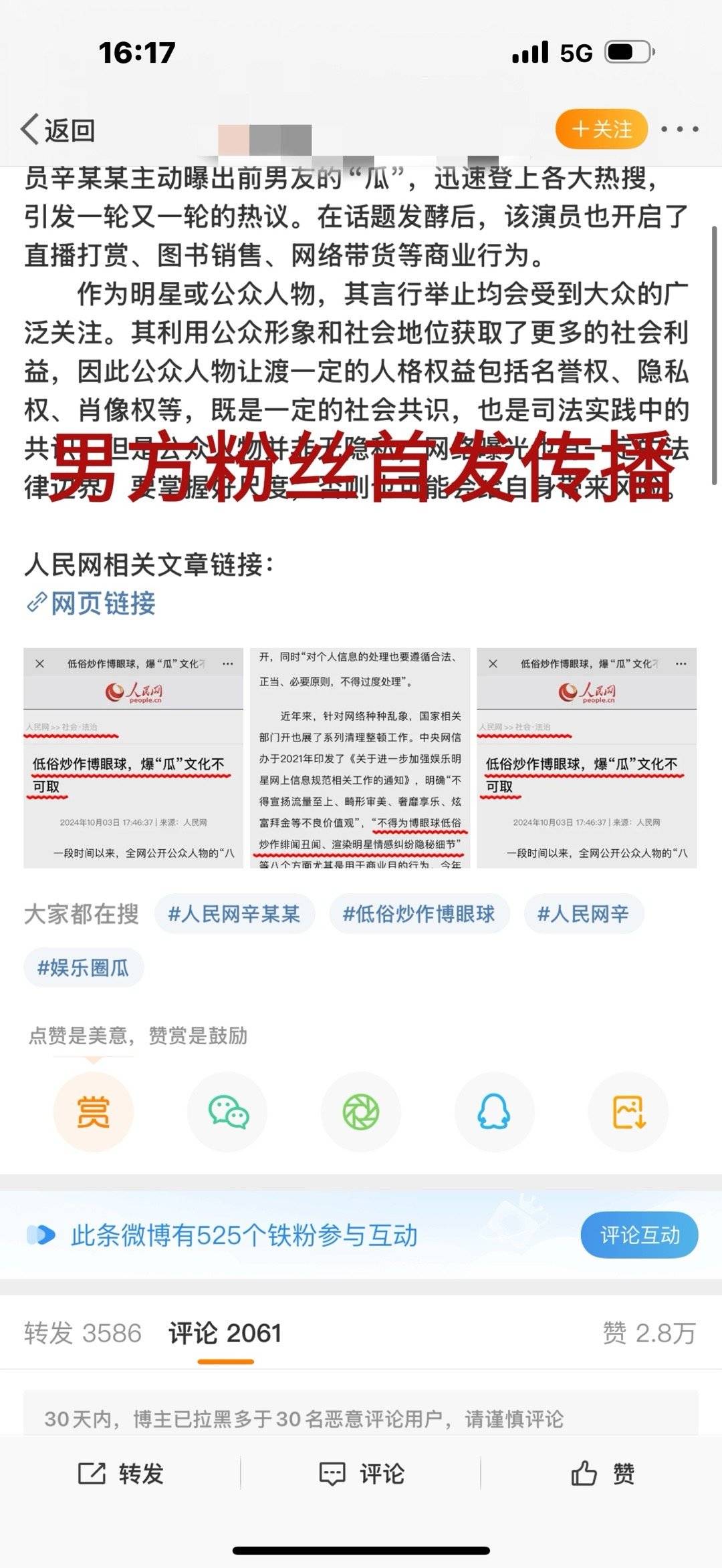Tap the 评论互动 button
Image resolution: width=722 pixels, height=1568 pixels.
click(x=639, y=1235)
